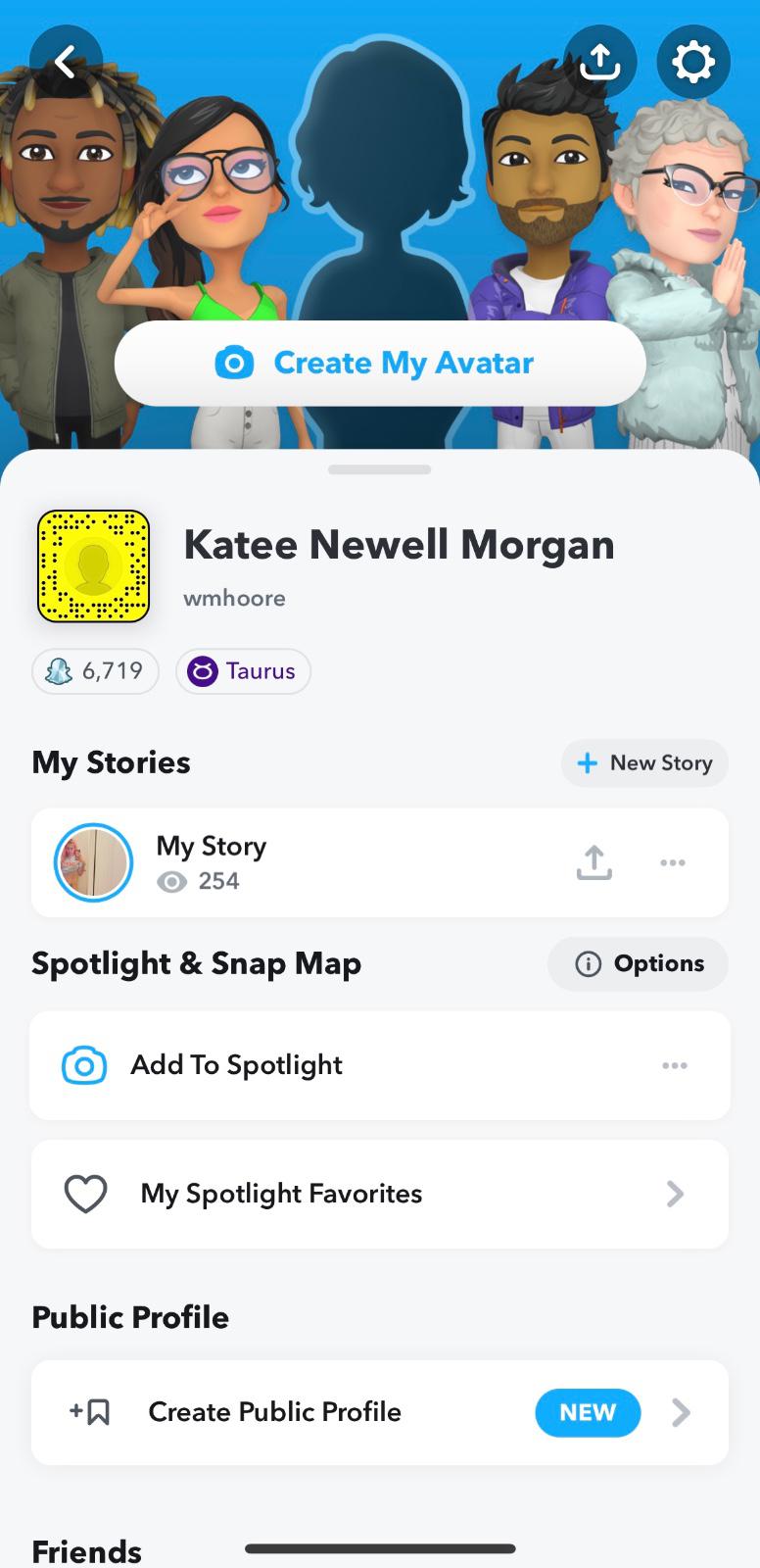Viewport: 760px width, 1568px height.
Task: Save or export My Story
Action: (594, 862)
